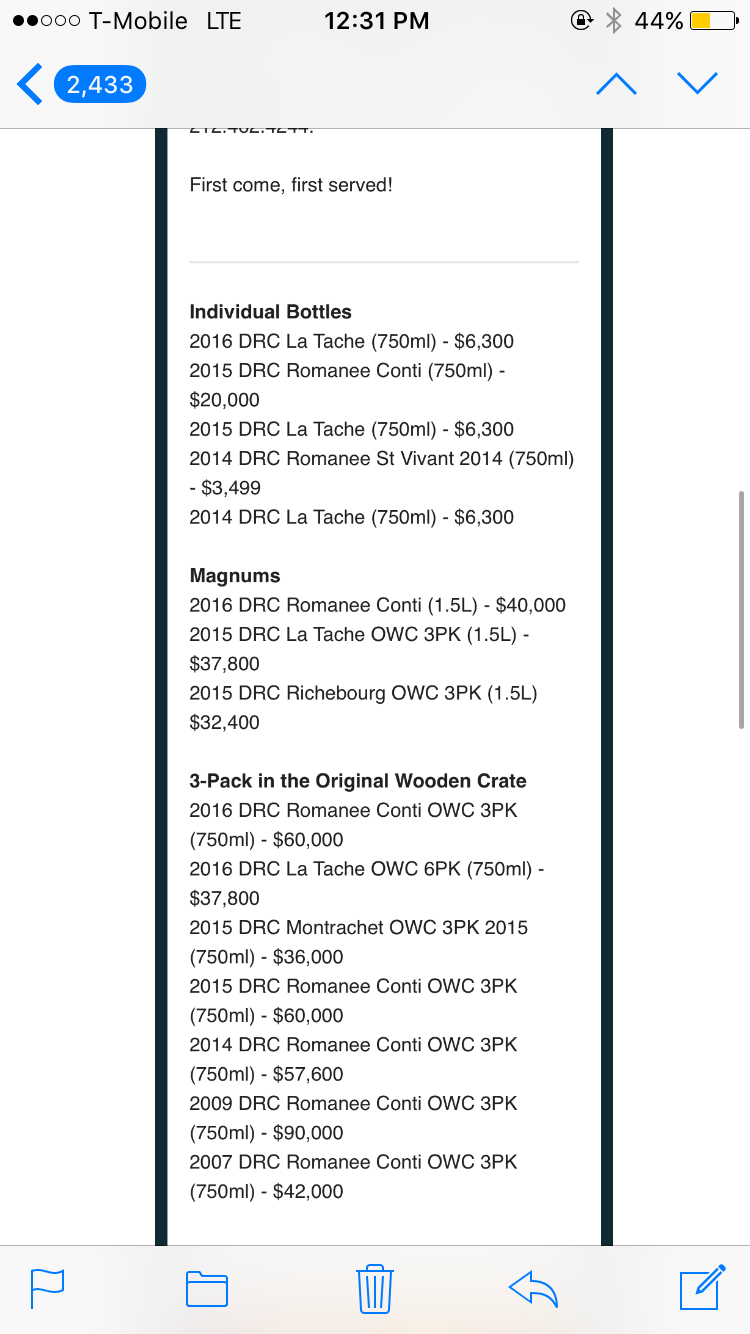The height and width of the screenshot is (1334, 750).
Task: Compose a new email
Action: point(701,1287)
